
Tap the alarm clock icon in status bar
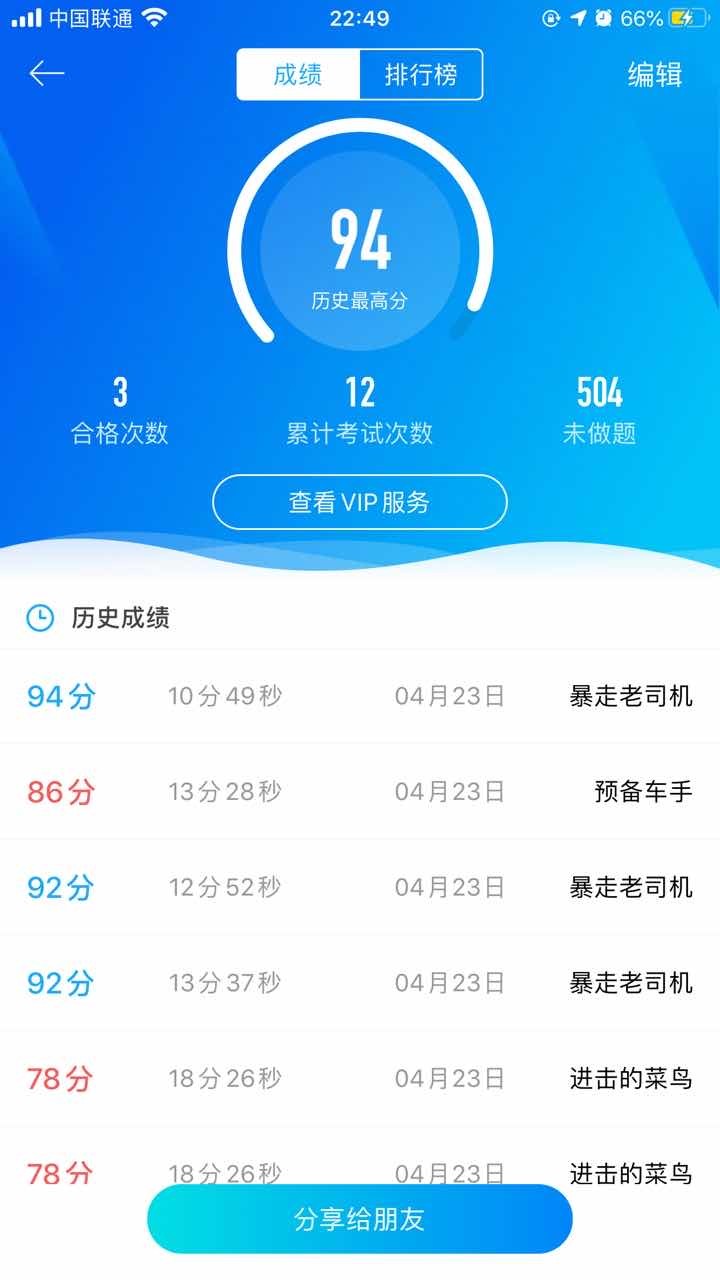click(x=601, y=16)
